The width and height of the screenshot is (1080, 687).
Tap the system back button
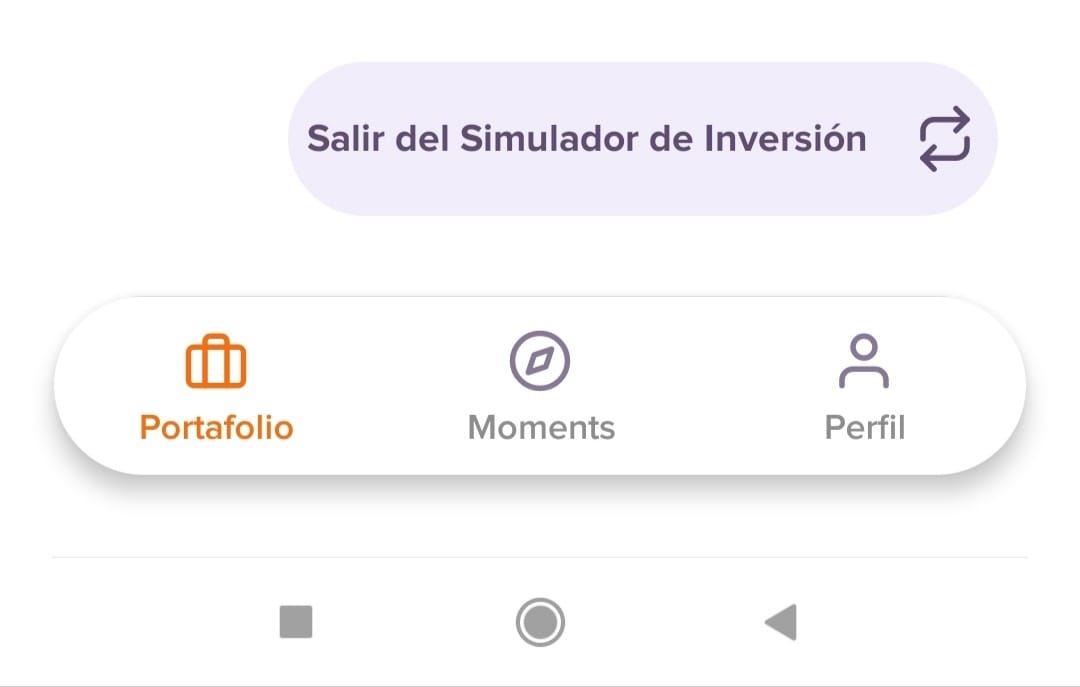coord(780,622)
